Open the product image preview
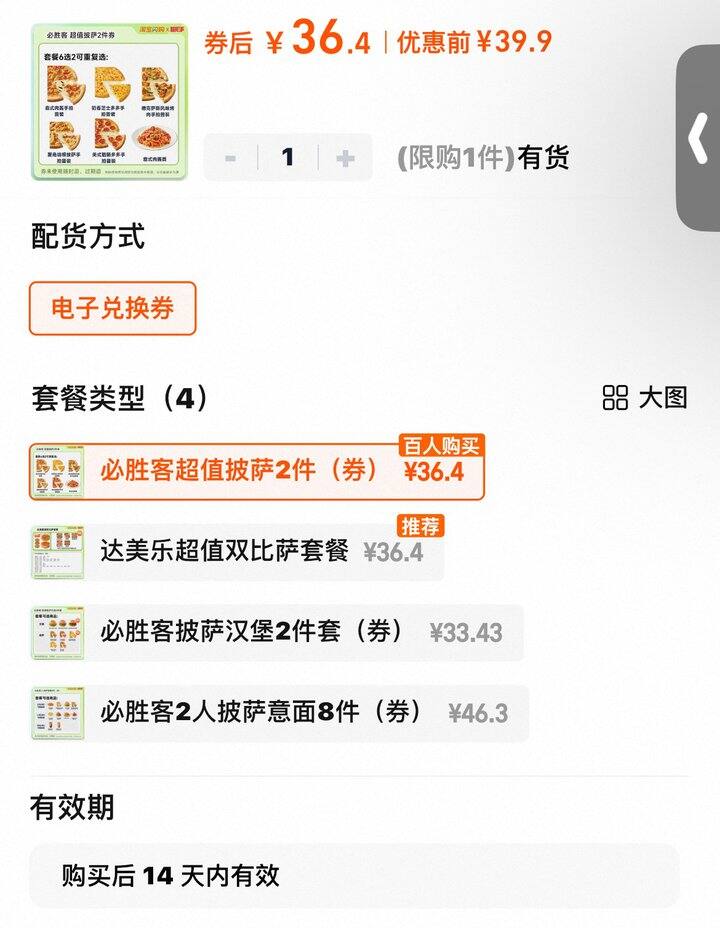This screenshot has height=928, width=720. pos(109,101)
